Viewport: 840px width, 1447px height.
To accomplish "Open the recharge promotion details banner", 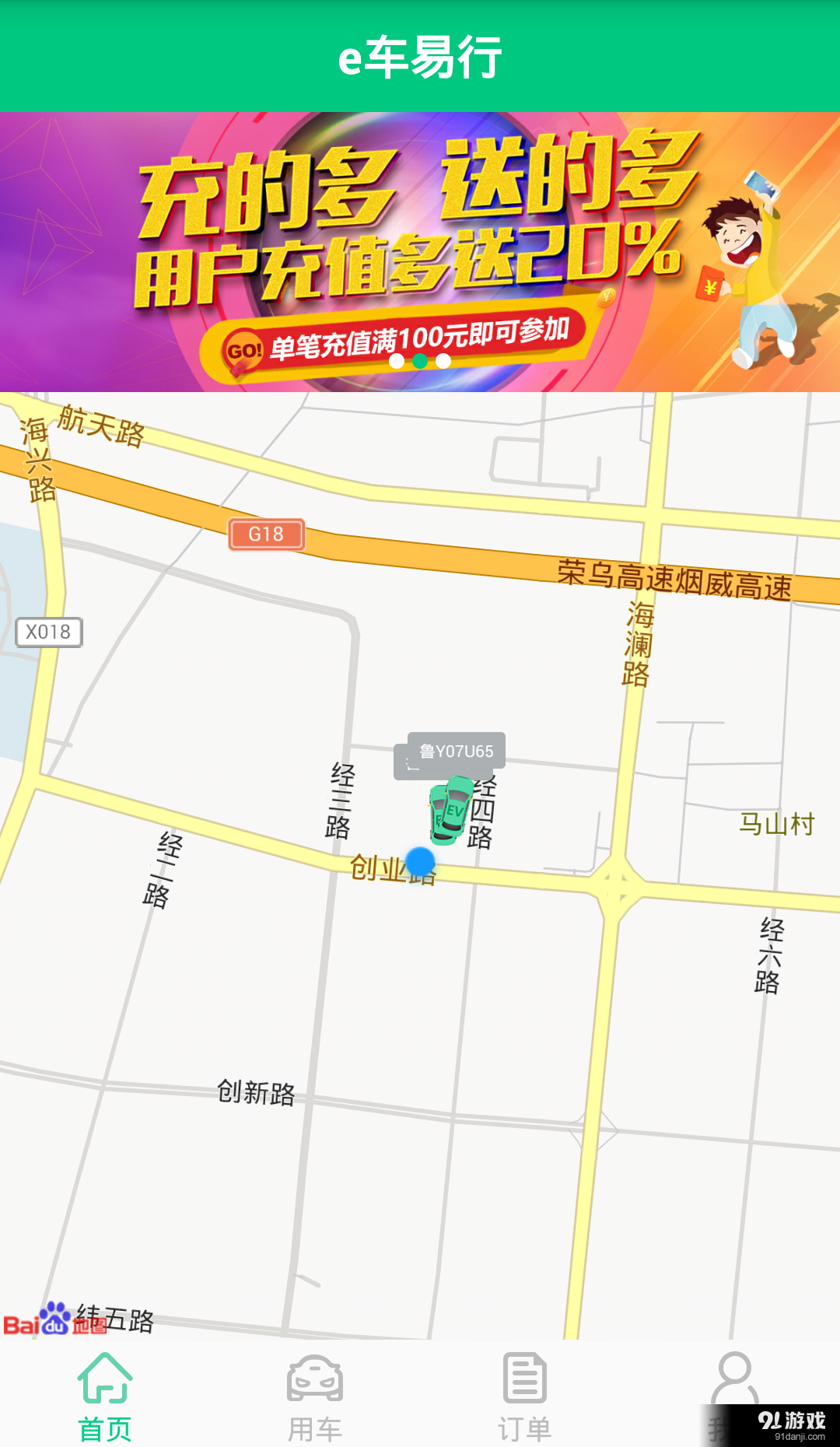I will pos(420,249).
